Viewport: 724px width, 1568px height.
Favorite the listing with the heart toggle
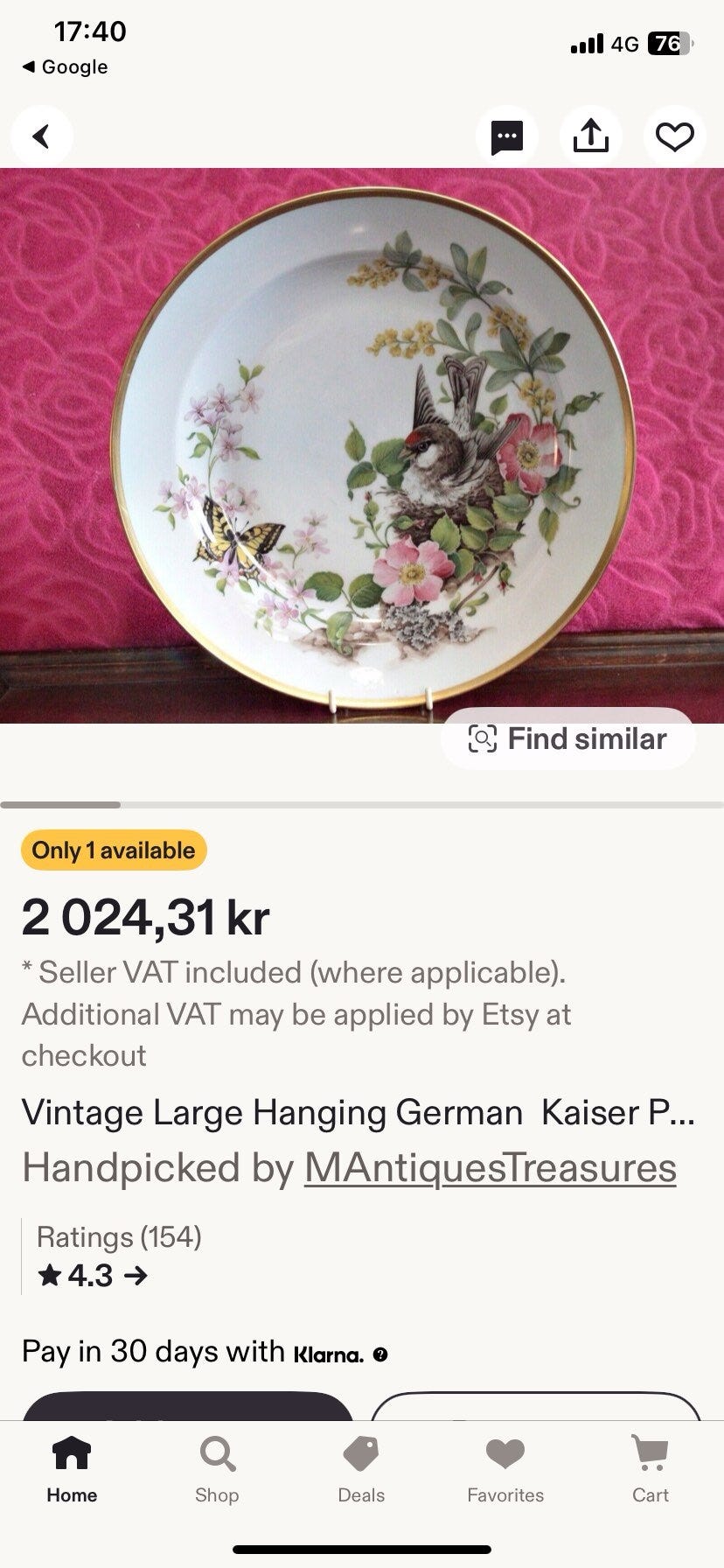673,136
